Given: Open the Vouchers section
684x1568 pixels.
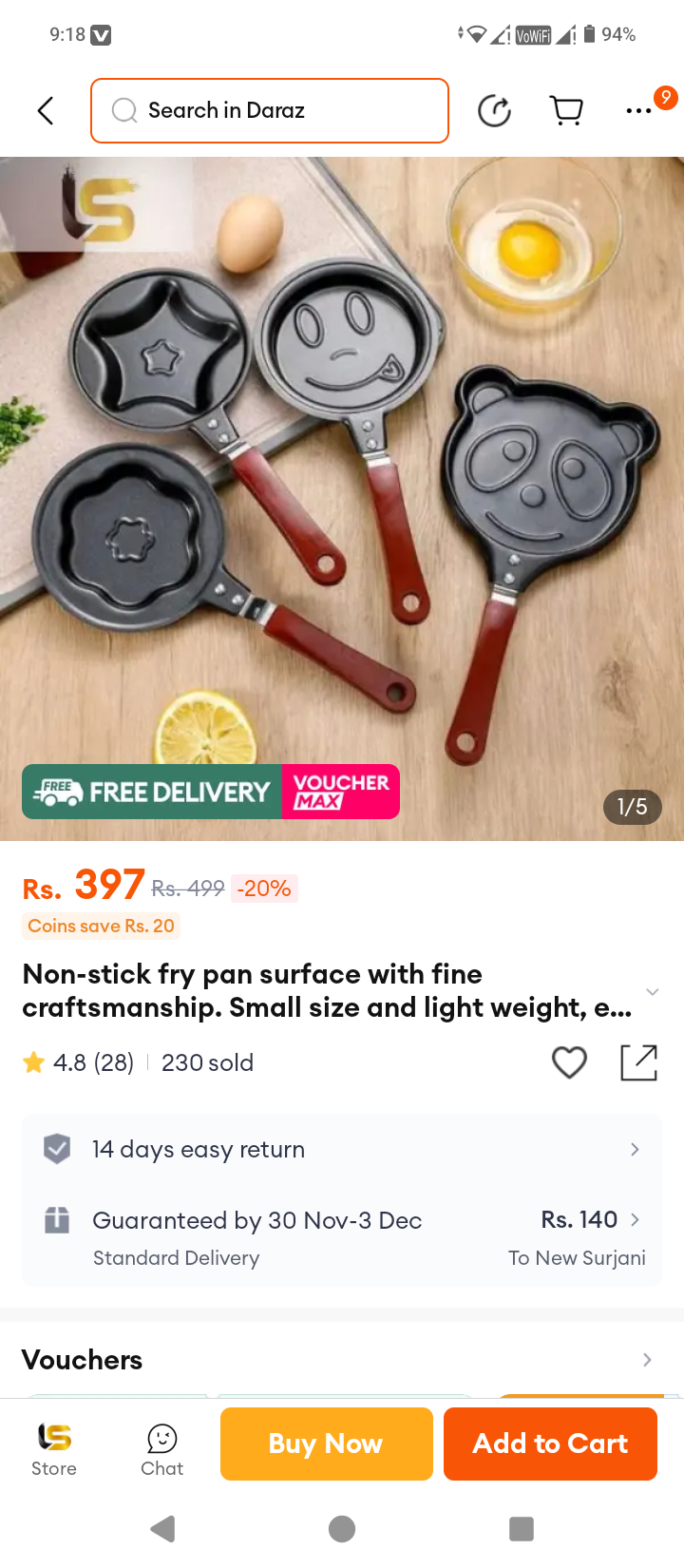Looking at the screenshot, I should [342, 1360].
